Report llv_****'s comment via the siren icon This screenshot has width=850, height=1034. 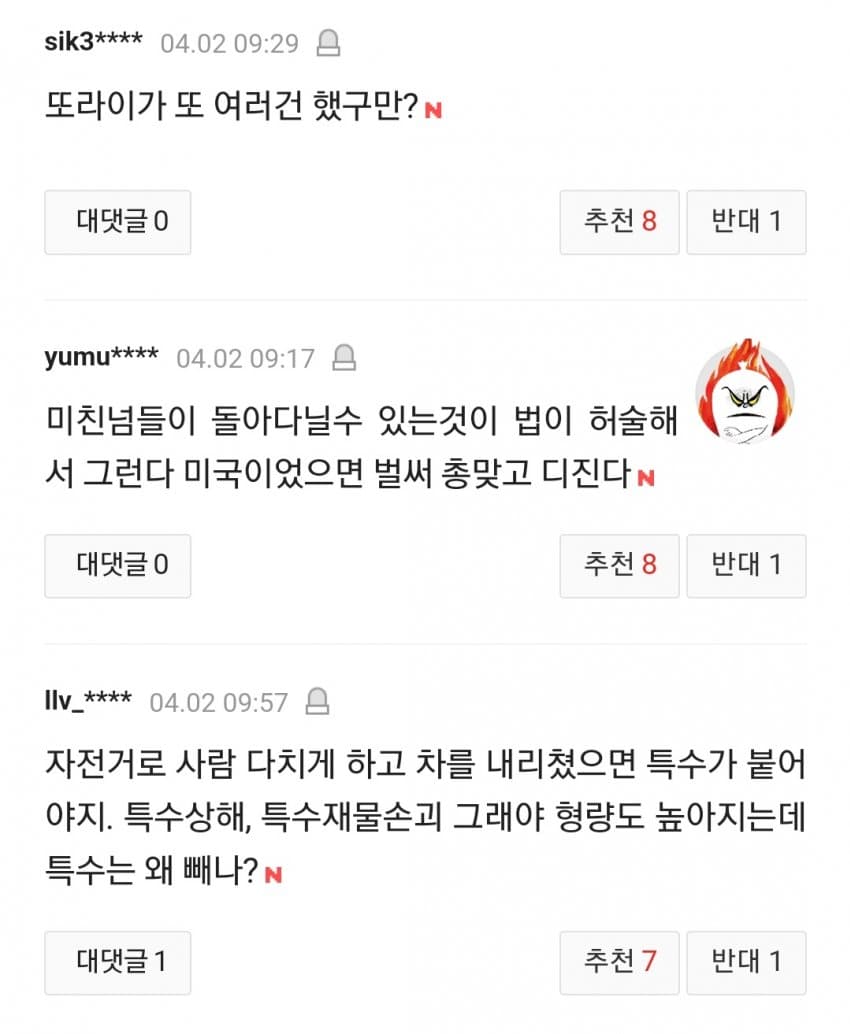coord(317,701)
